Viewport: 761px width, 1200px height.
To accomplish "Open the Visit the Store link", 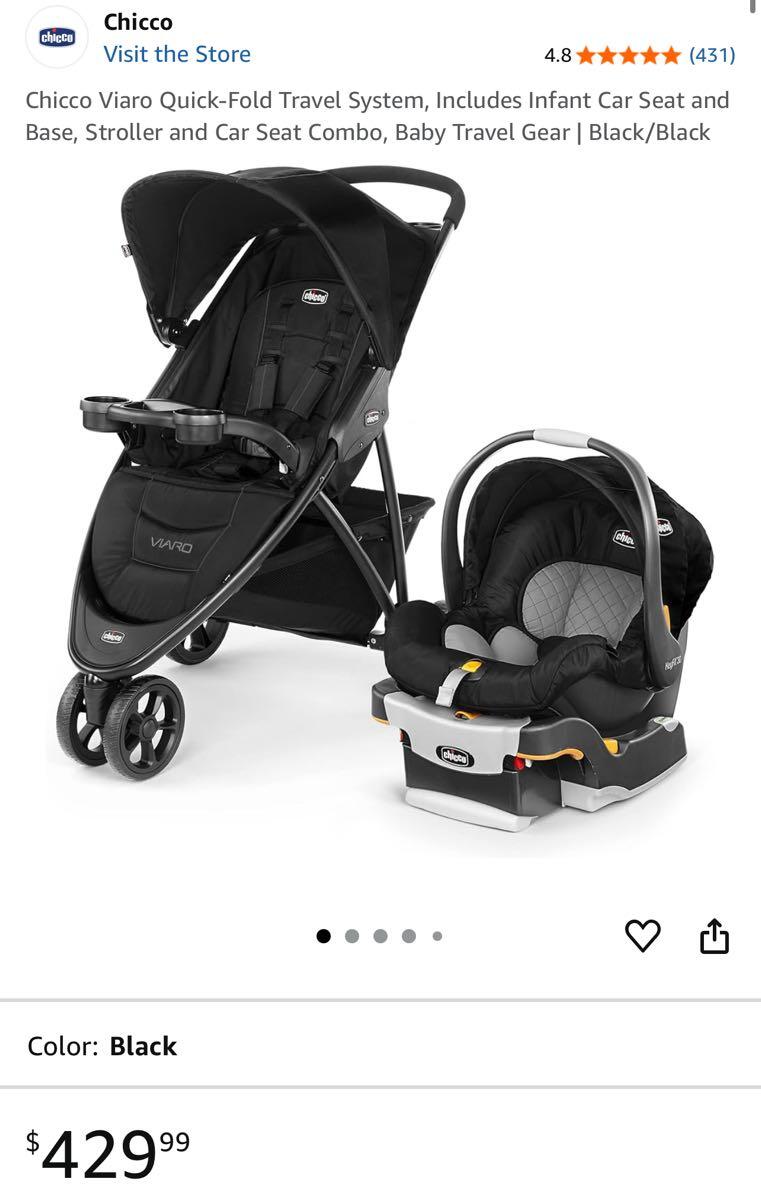I will click(x=176, y=55).
